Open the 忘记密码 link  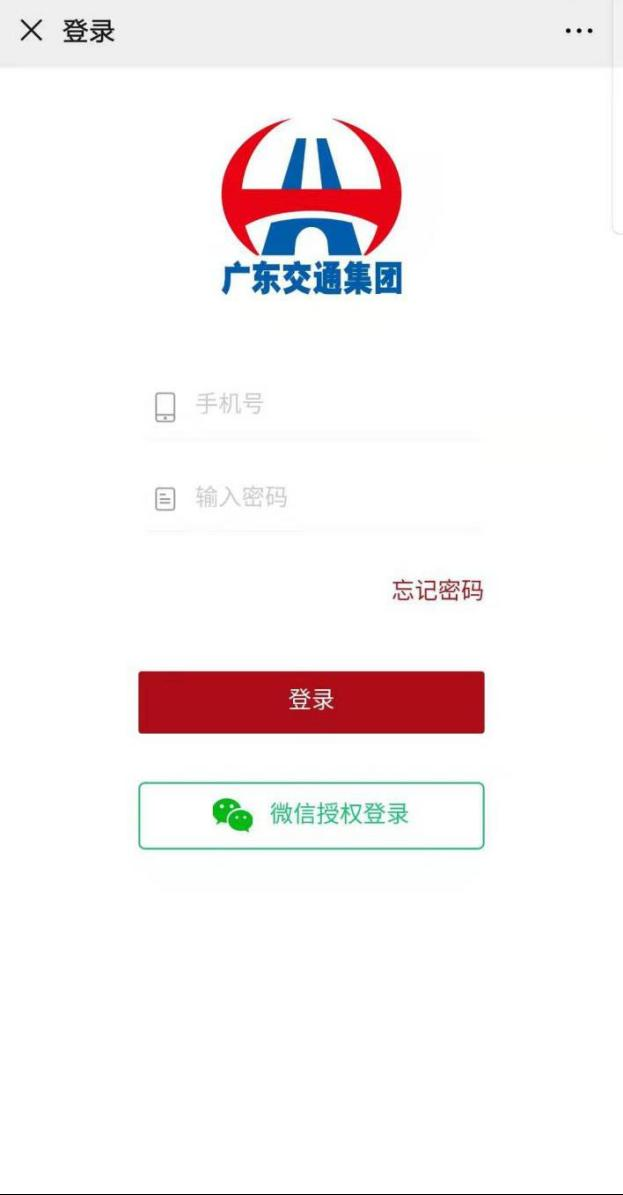tap(437, 591)
